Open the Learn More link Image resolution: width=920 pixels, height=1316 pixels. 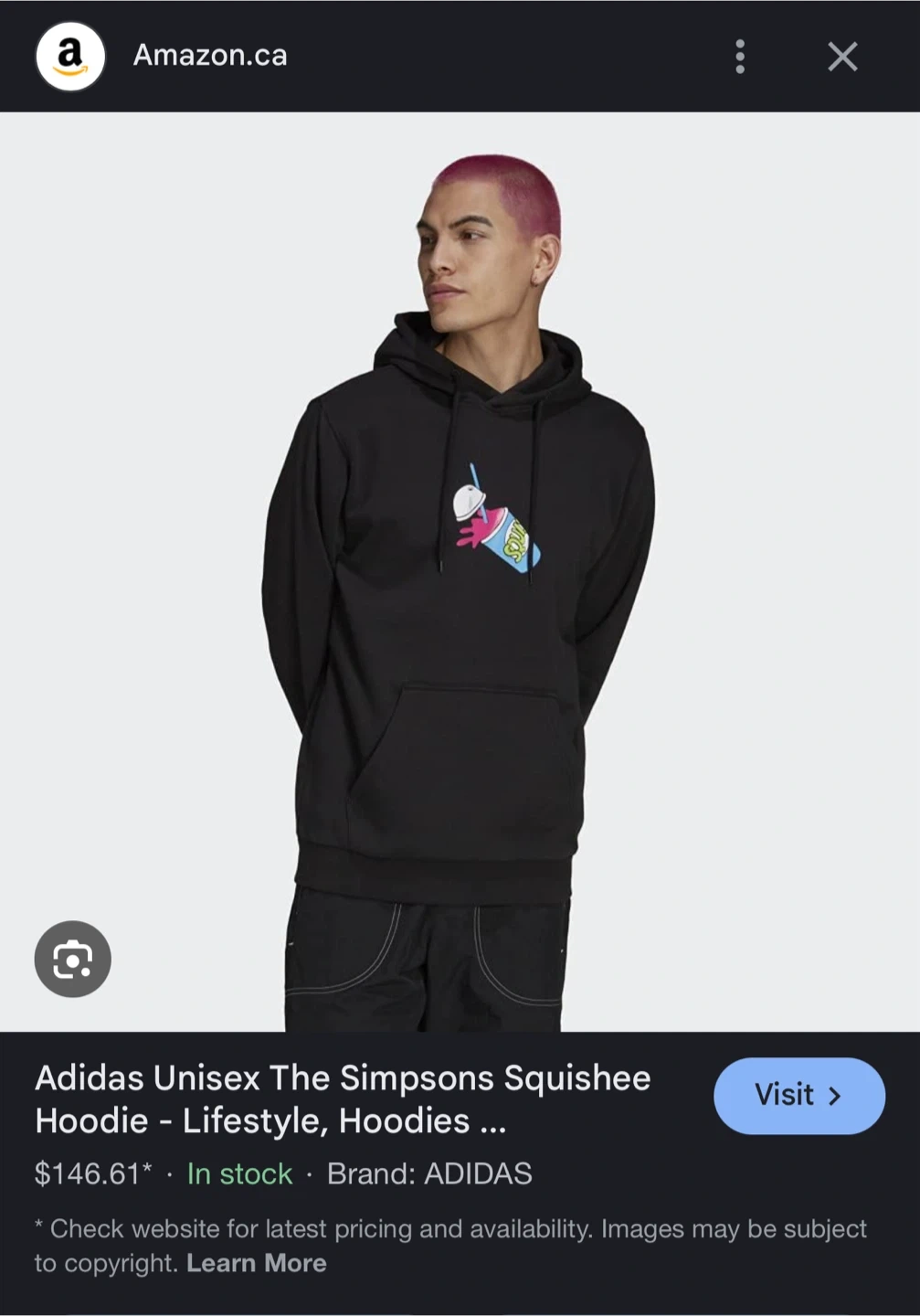click(257, 1263)
